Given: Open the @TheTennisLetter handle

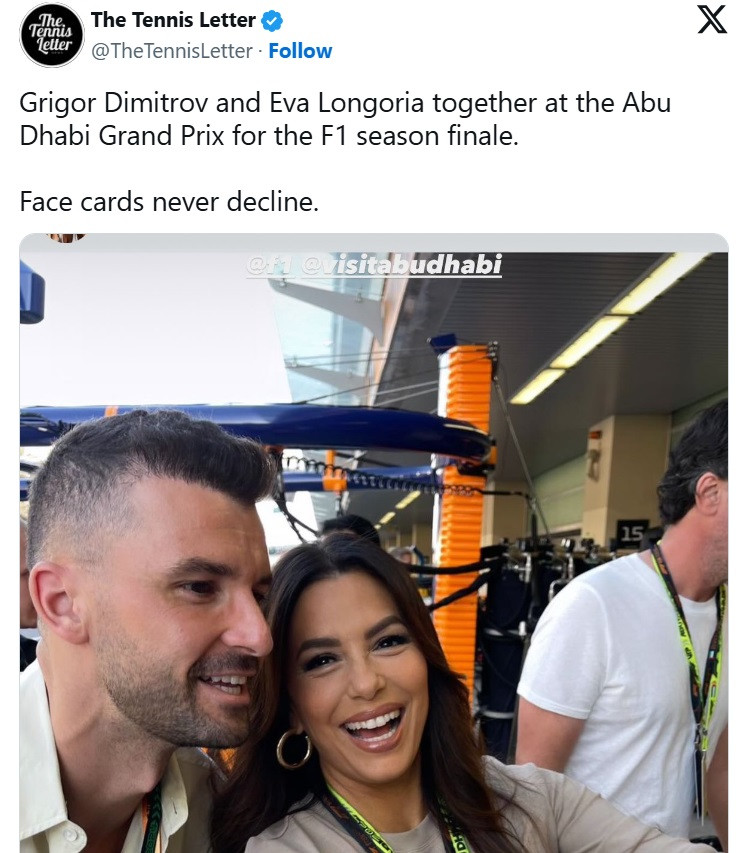Looking at the screenshot, I should tap(171, 51).
